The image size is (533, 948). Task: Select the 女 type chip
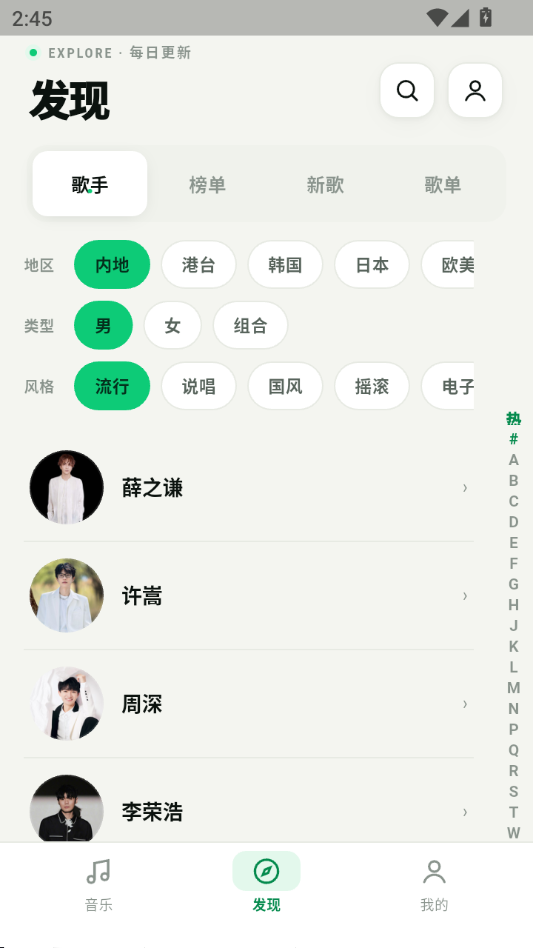pos(172,325)
